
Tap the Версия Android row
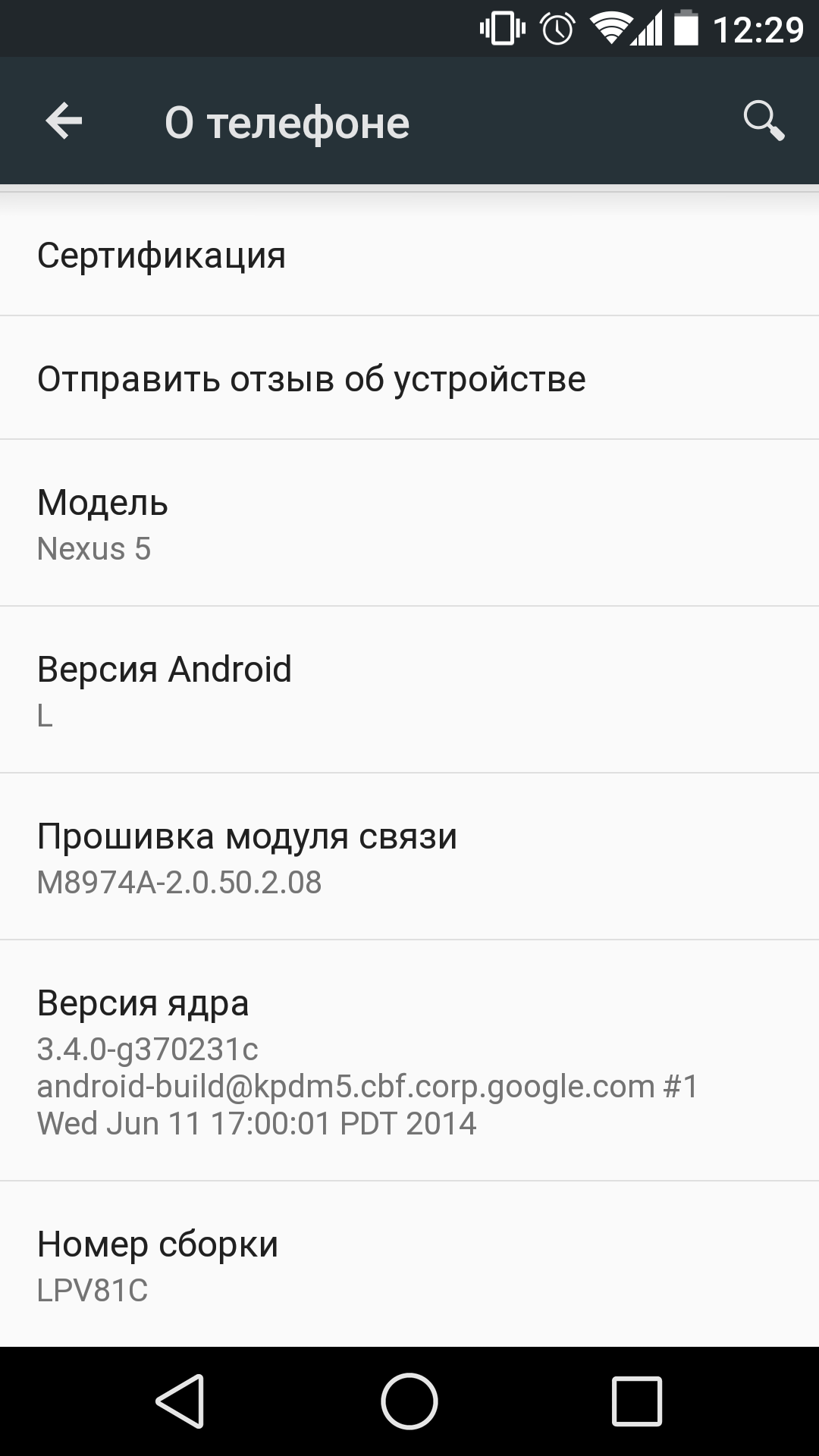[x=409, y=690]
